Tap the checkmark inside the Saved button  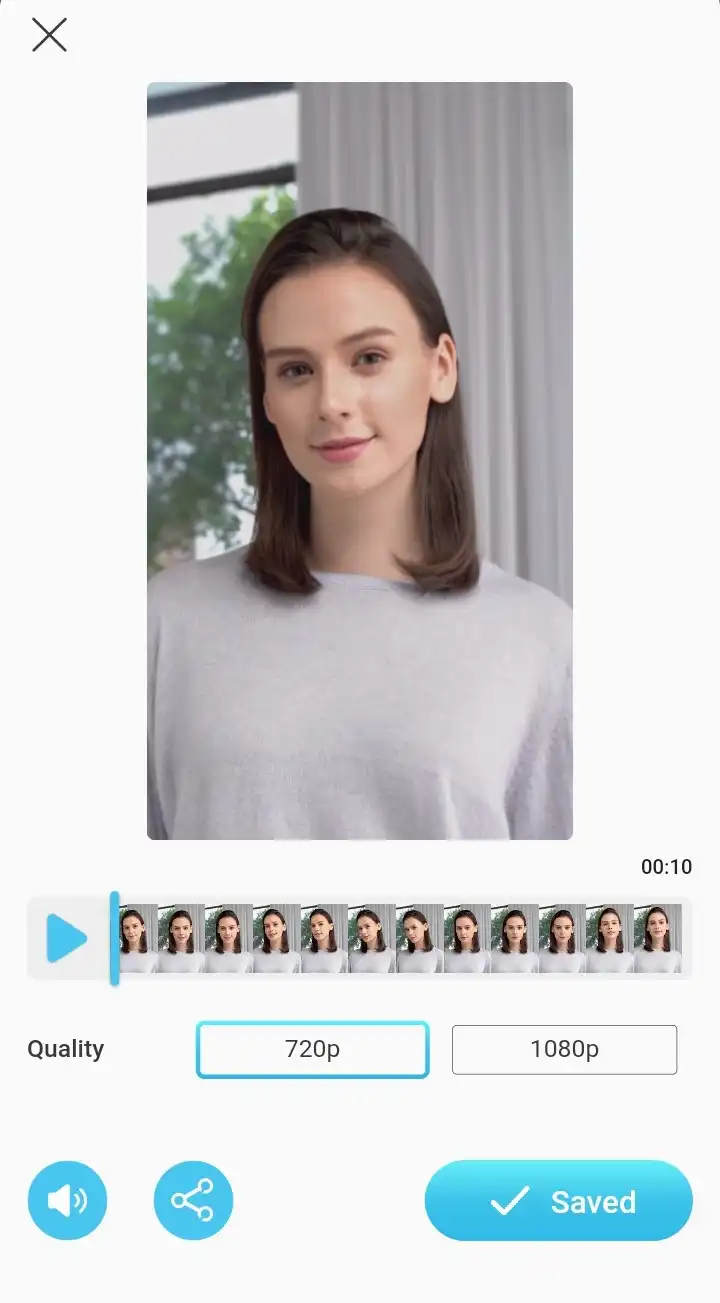pyautogui.click(x=511, y=1201)
